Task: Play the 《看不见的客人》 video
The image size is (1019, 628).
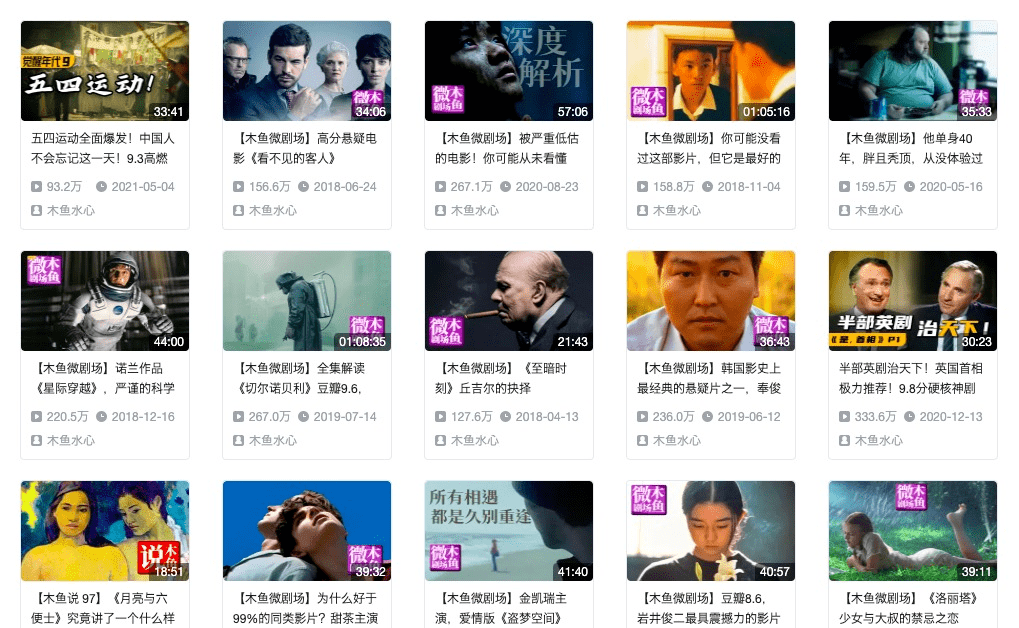Action: [306, 71]
